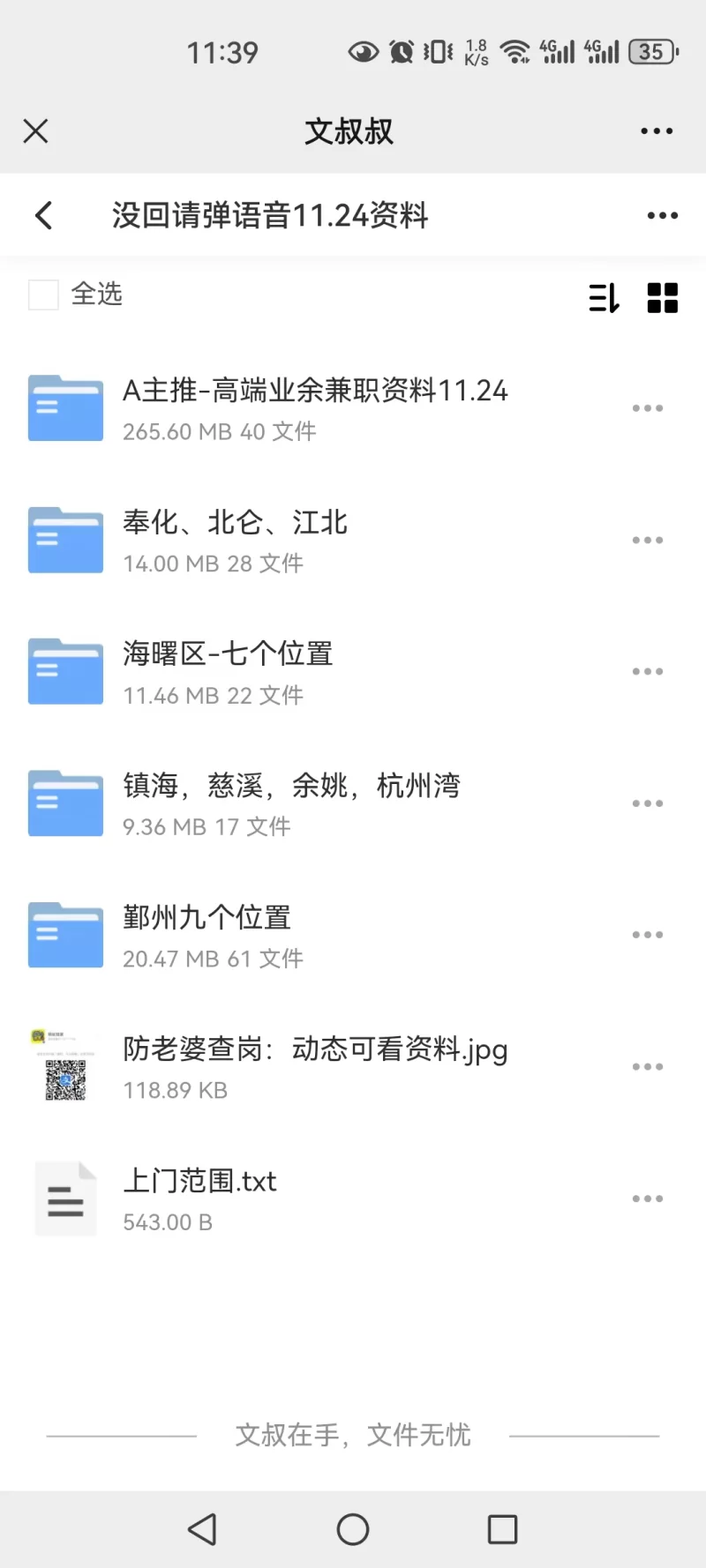Show more options for 奉化、北仑、江北
Viewport: 706px width, 1568px height.
(x=647, y=540)
